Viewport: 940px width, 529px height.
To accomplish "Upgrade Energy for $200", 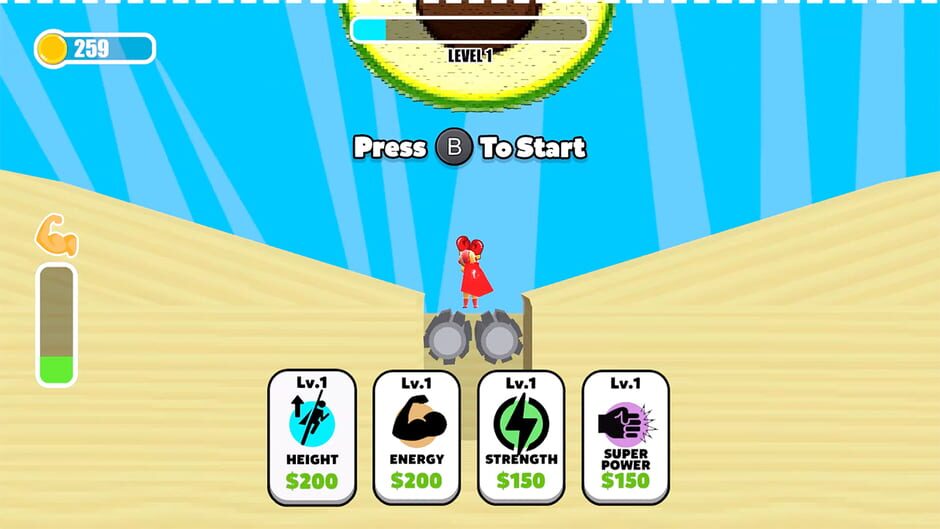I will tap(416, 437).
